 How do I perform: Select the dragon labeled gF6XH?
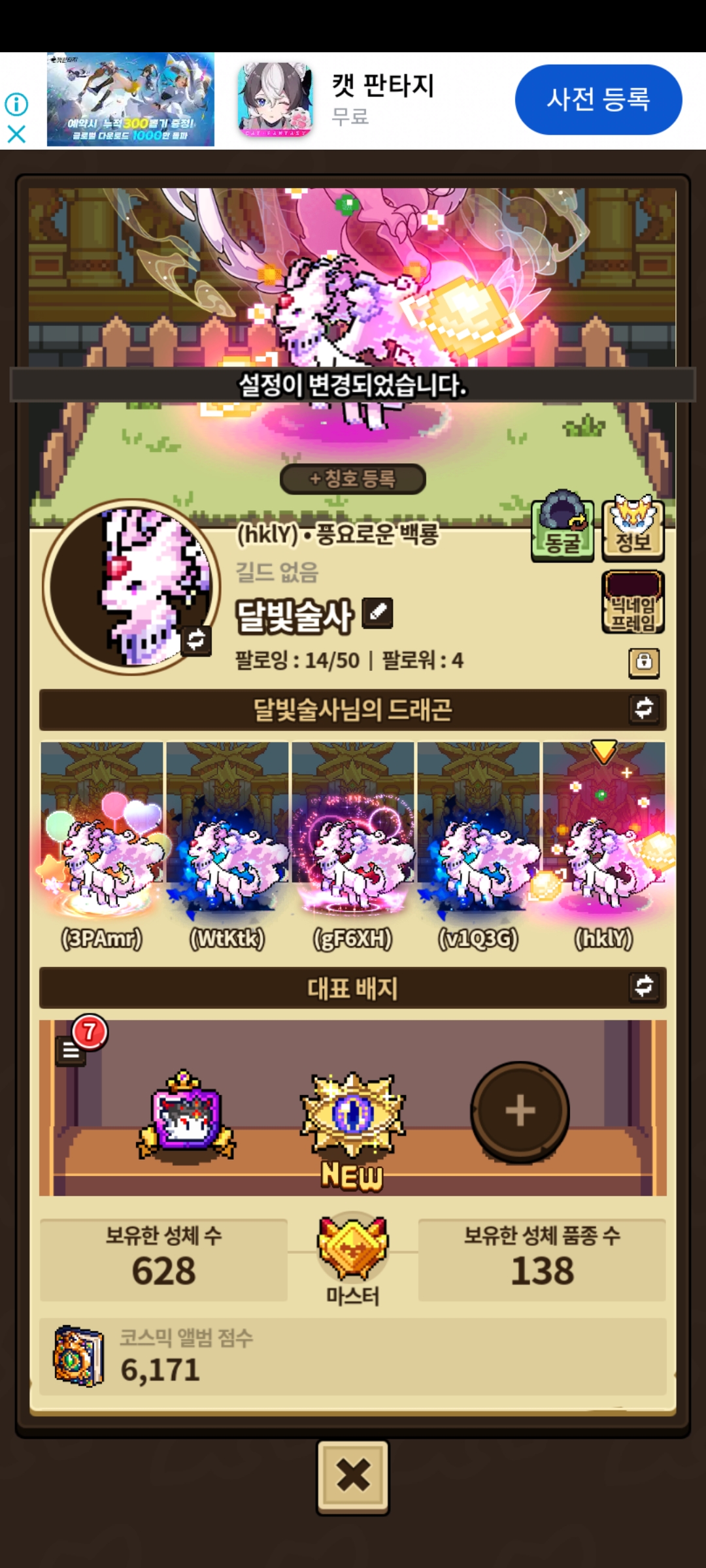[353, 847]
